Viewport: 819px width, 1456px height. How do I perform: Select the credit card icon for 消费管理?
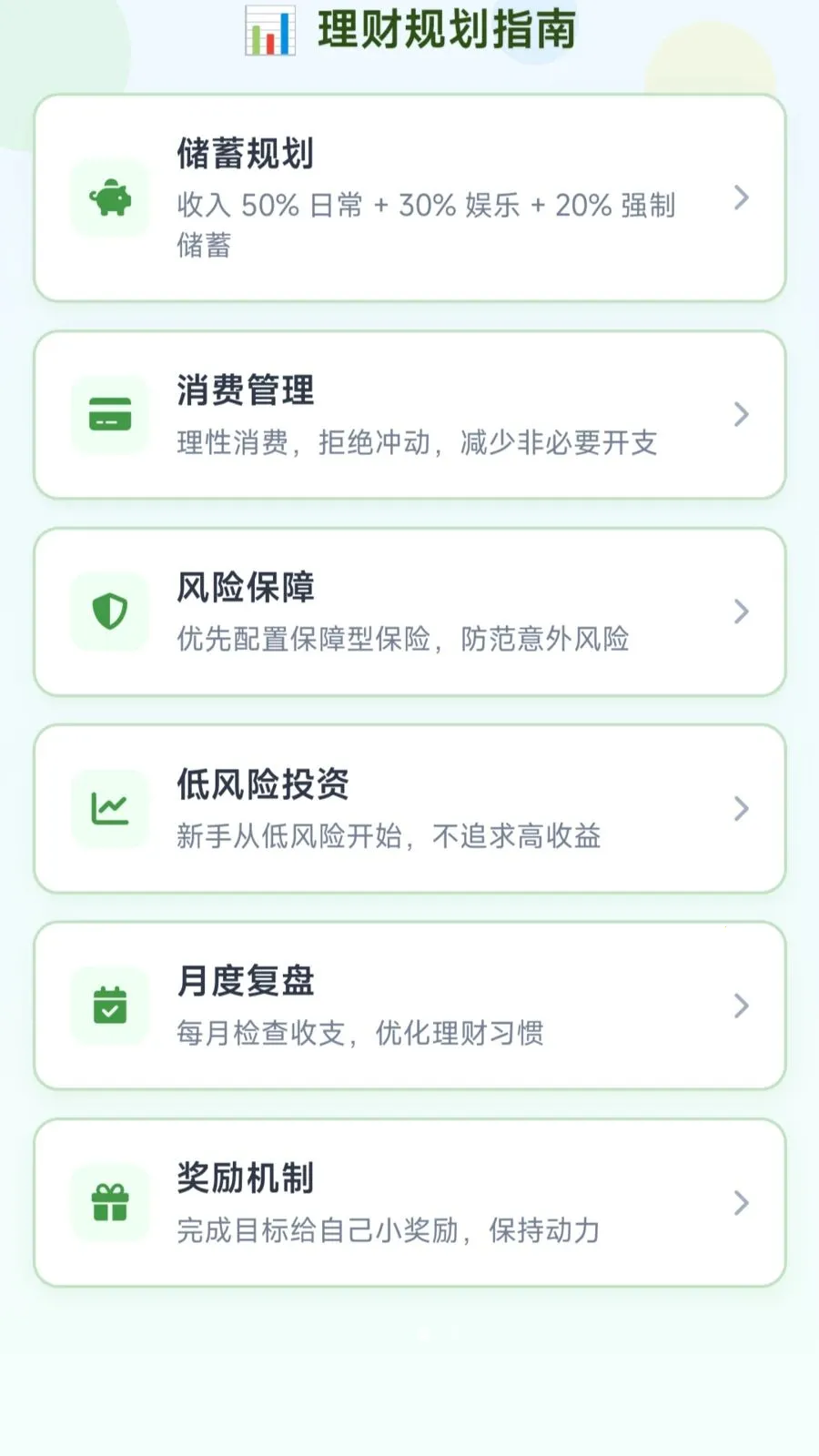pos(110,414)
